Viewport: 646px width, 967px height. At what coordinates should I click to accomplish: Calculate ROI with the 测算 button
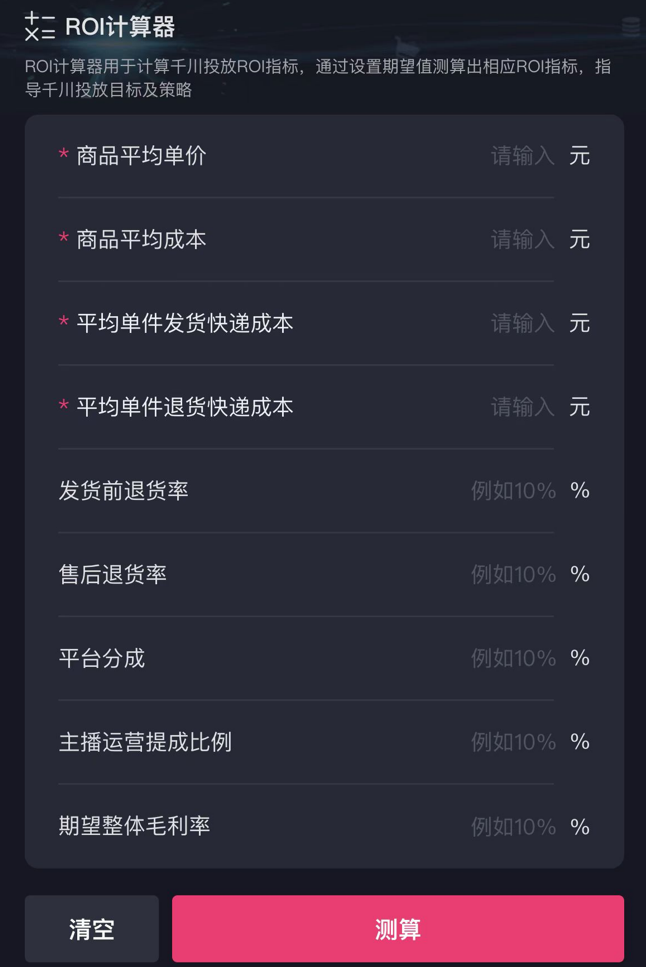pos(397,929)
